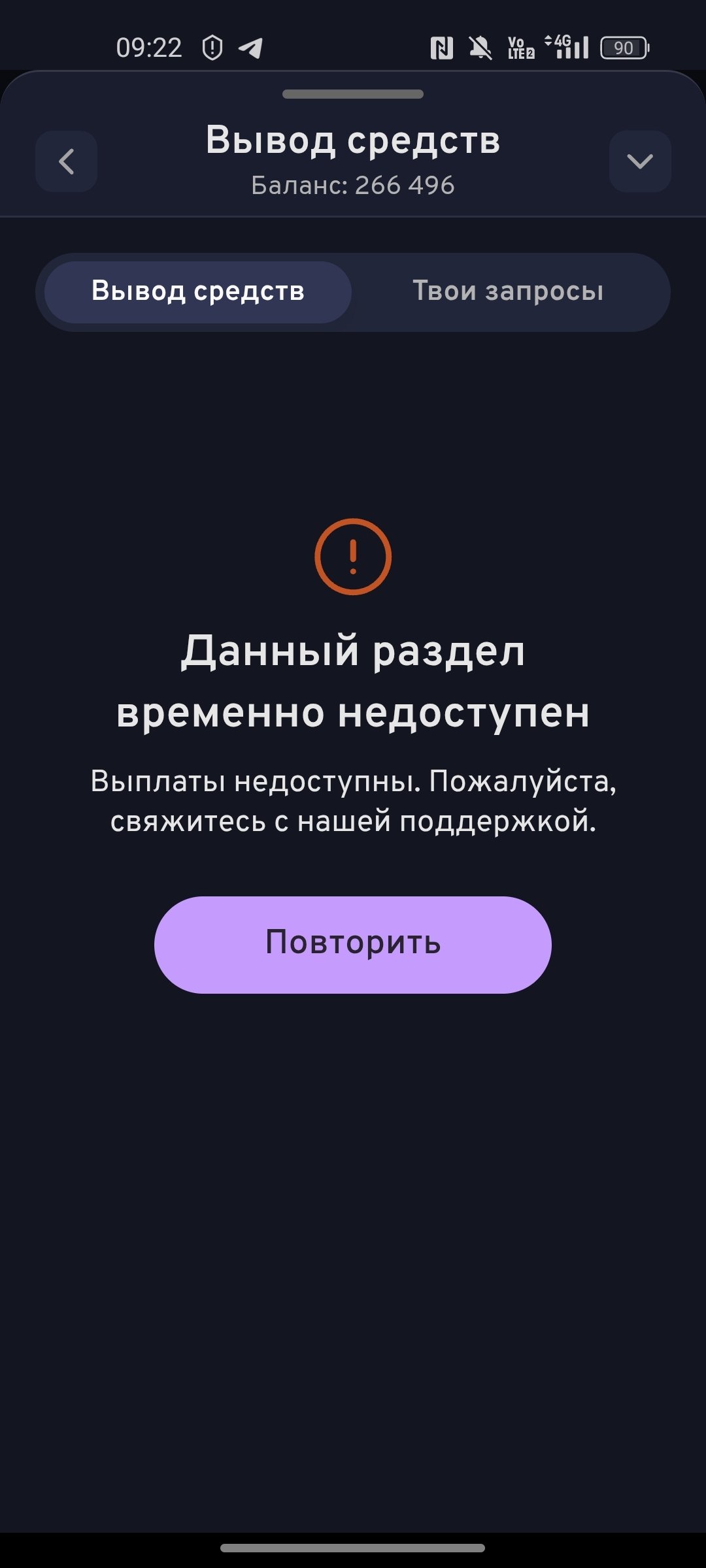Select the Вывод средств tab
This screenshot has width=706, height=1568.
pos(198,291)
